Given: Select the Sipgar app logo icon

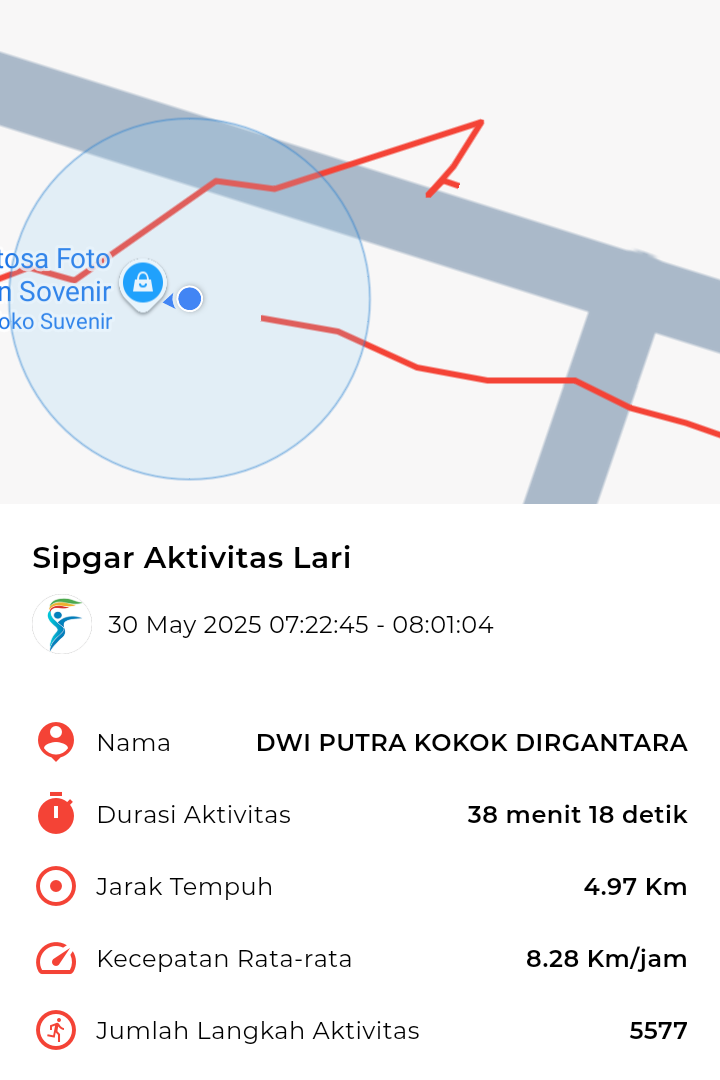Looking at the screenshot, I should (61, 624).
